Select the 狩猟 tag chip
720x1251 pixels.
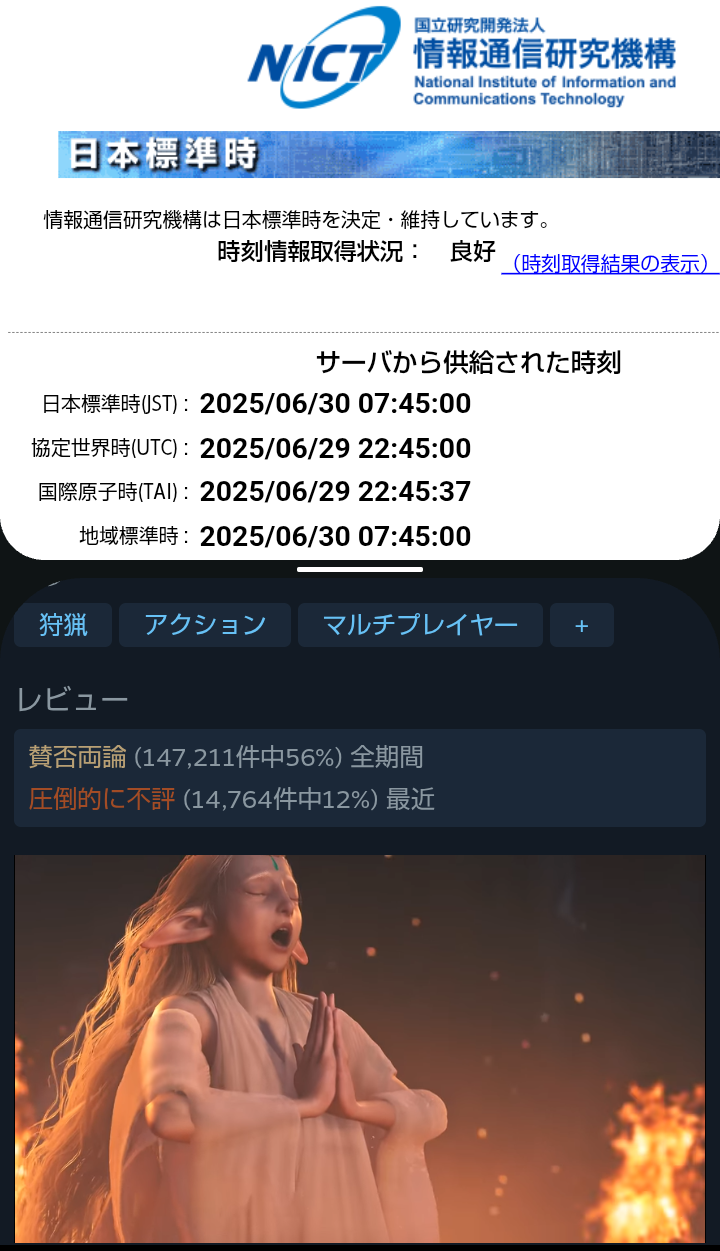point(63,625)
